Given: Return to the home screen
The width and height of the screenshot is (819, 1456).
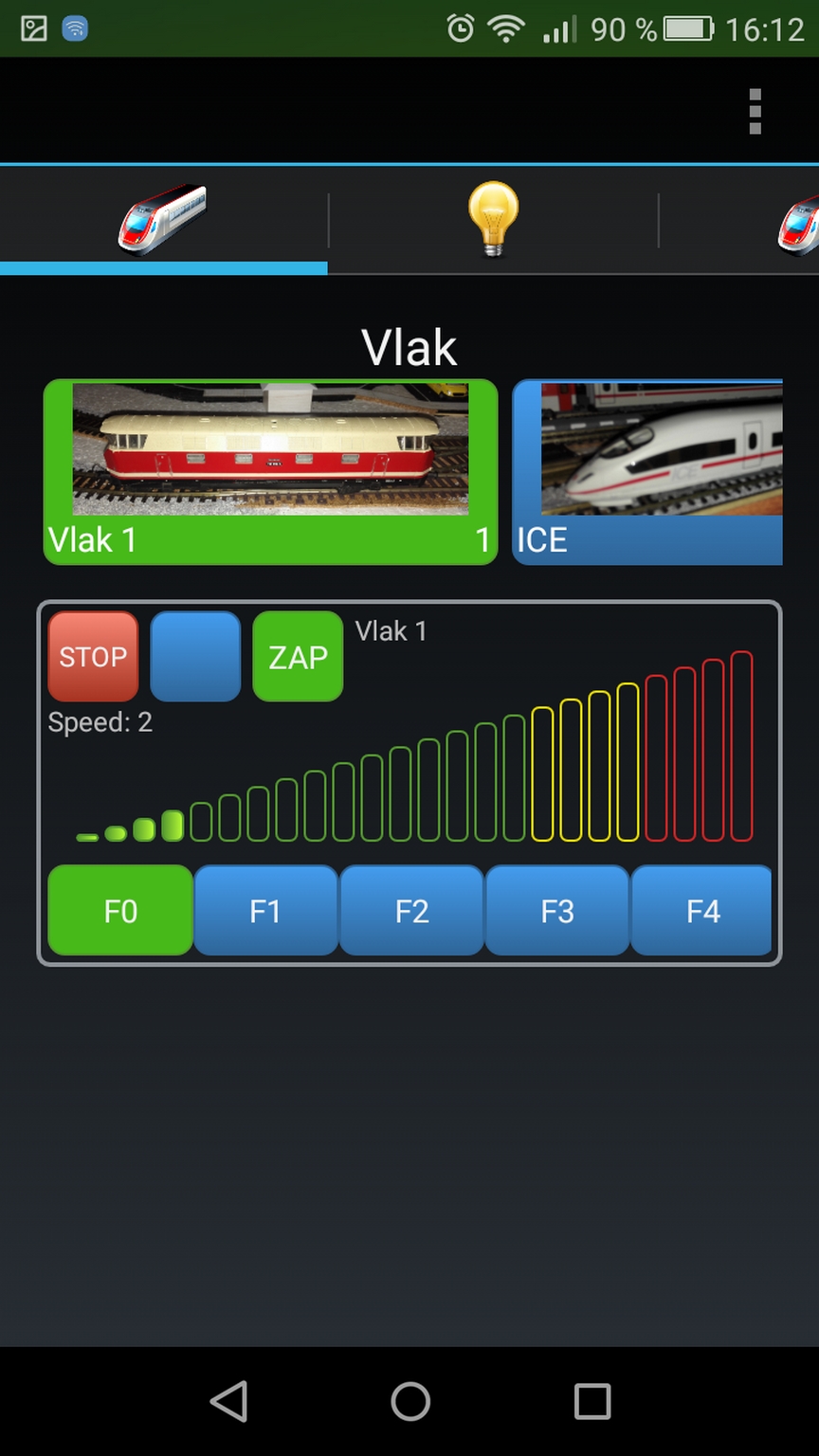Looking at the screenshot, I should 409,1400.
